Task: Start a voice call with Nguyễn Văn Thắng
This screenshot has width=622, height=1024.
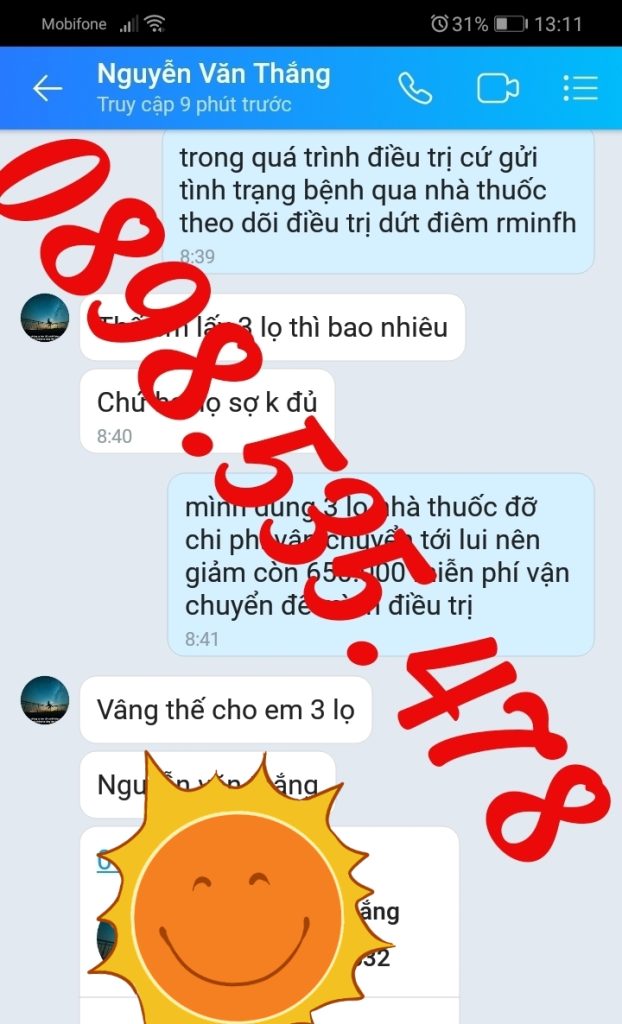Action: coord(414,88)
